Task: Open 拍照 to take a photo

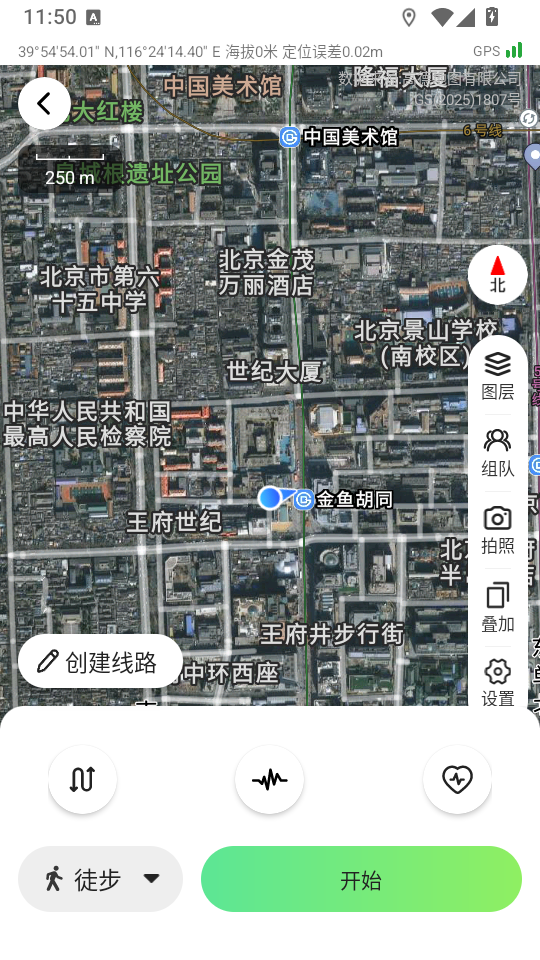Action: coord(498,530)
